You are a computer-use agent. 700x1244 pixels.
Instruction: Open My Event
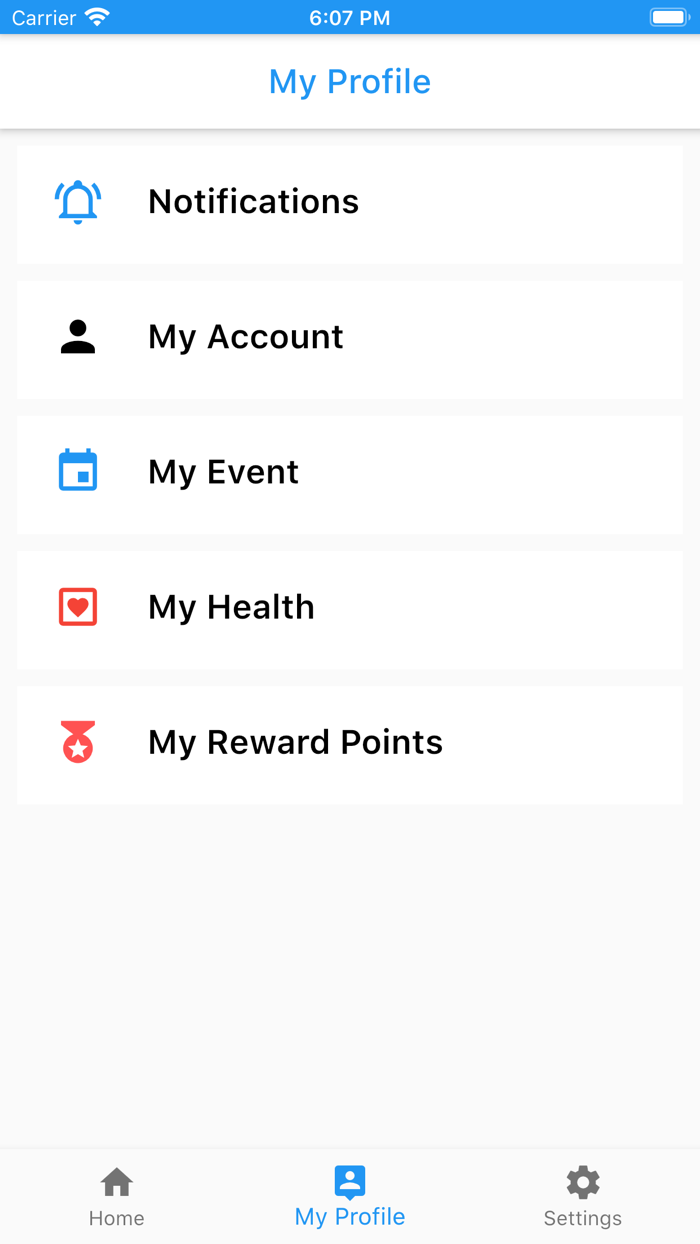(350, 473)
